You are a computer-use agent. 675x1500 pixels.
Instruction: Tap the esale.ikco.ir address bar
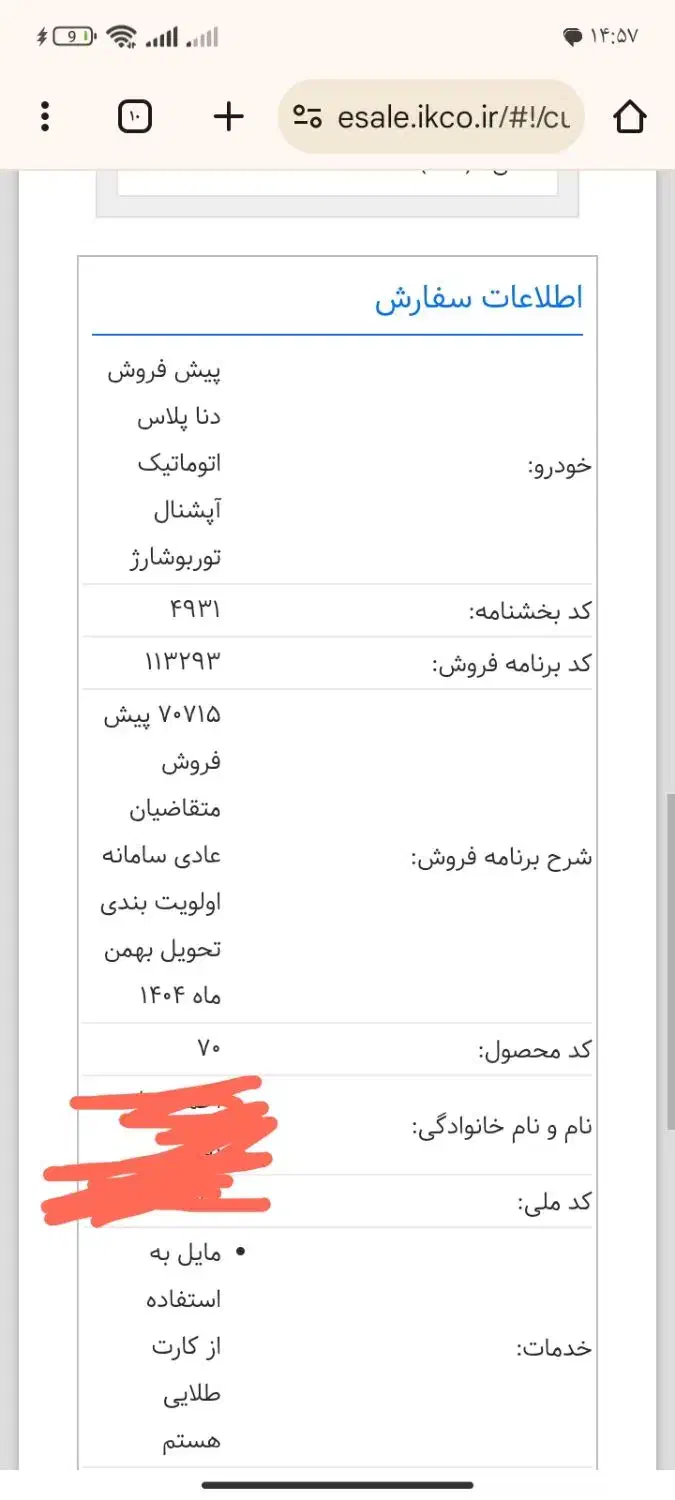click(450, 118)
